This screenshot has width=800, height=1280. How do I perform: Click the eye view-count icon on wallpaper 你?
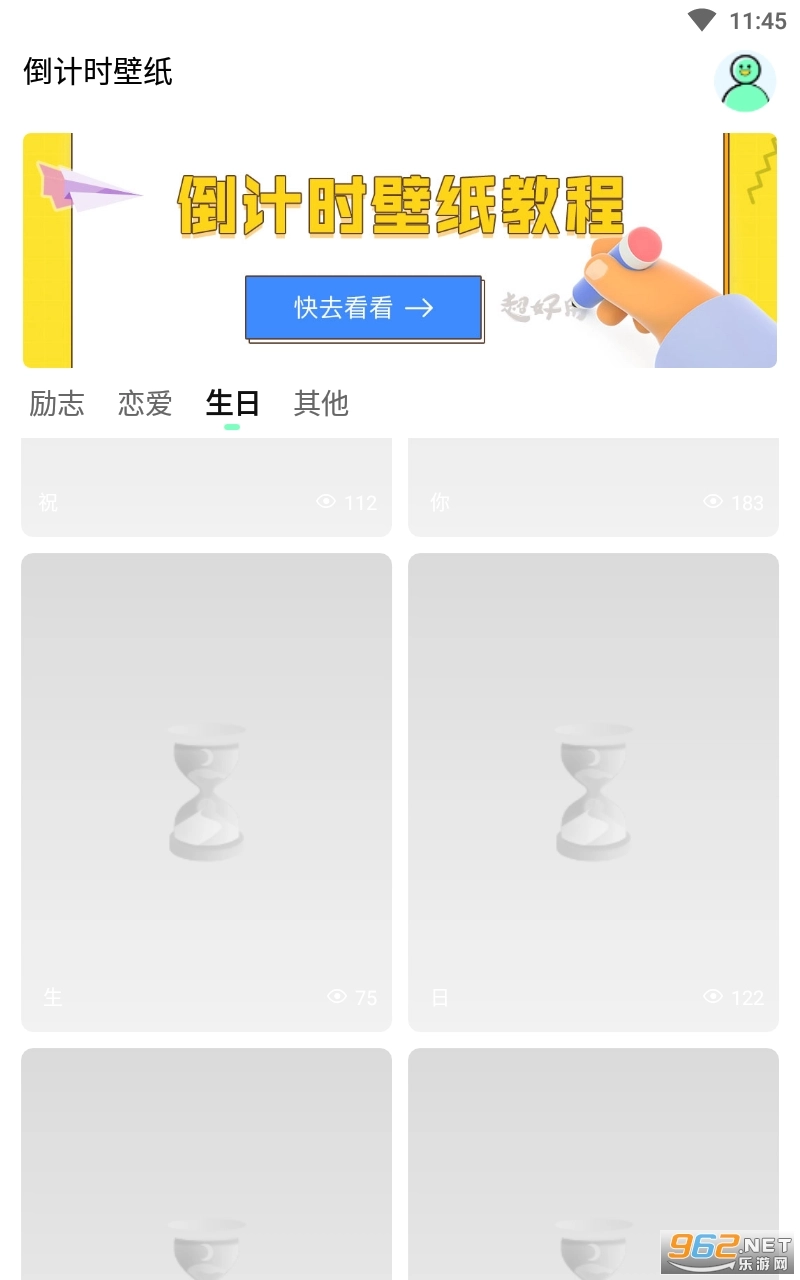712,501
